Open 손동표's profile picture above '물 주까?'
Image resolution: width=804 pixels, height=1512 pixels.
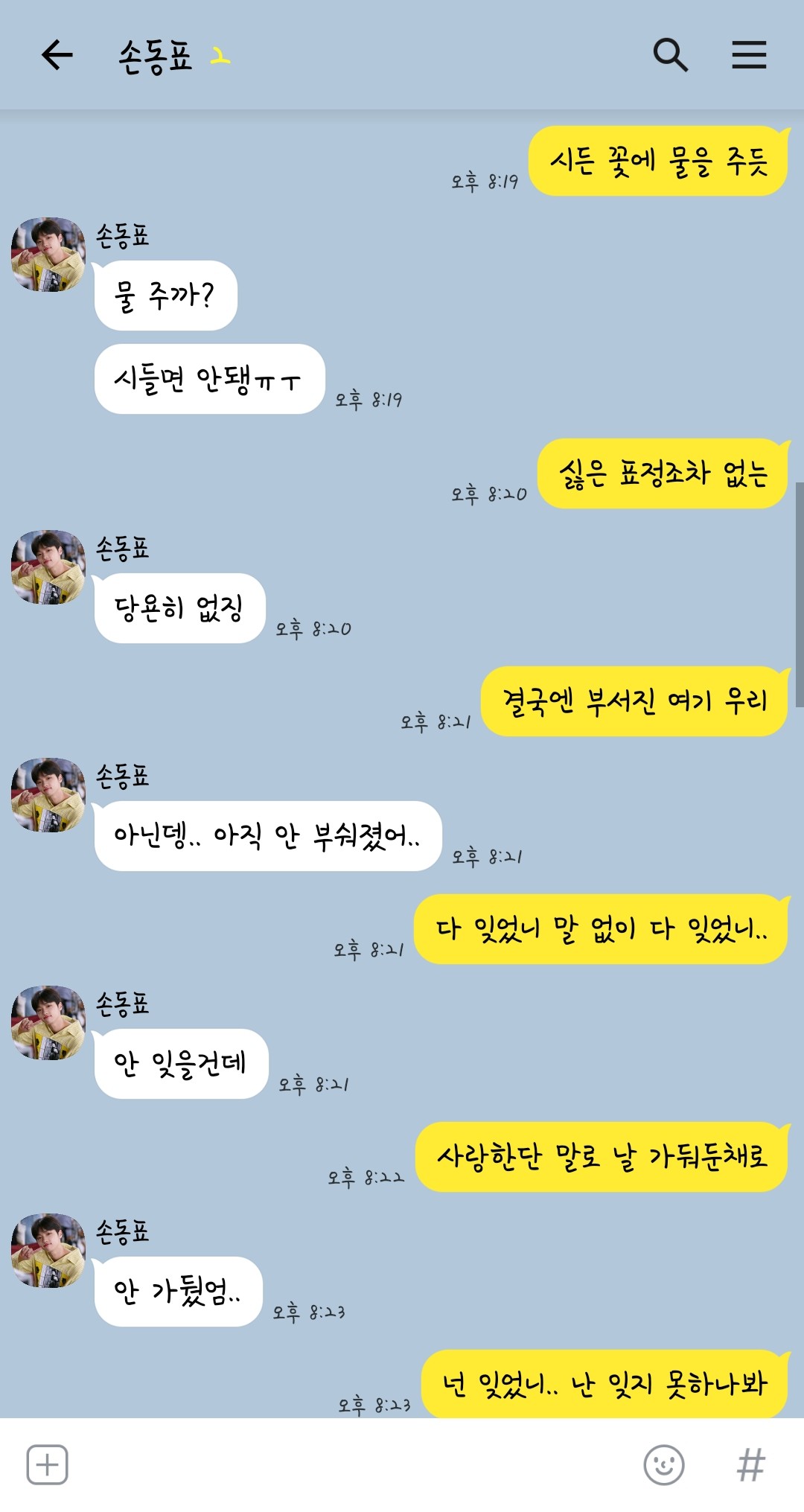coord(48,255)
